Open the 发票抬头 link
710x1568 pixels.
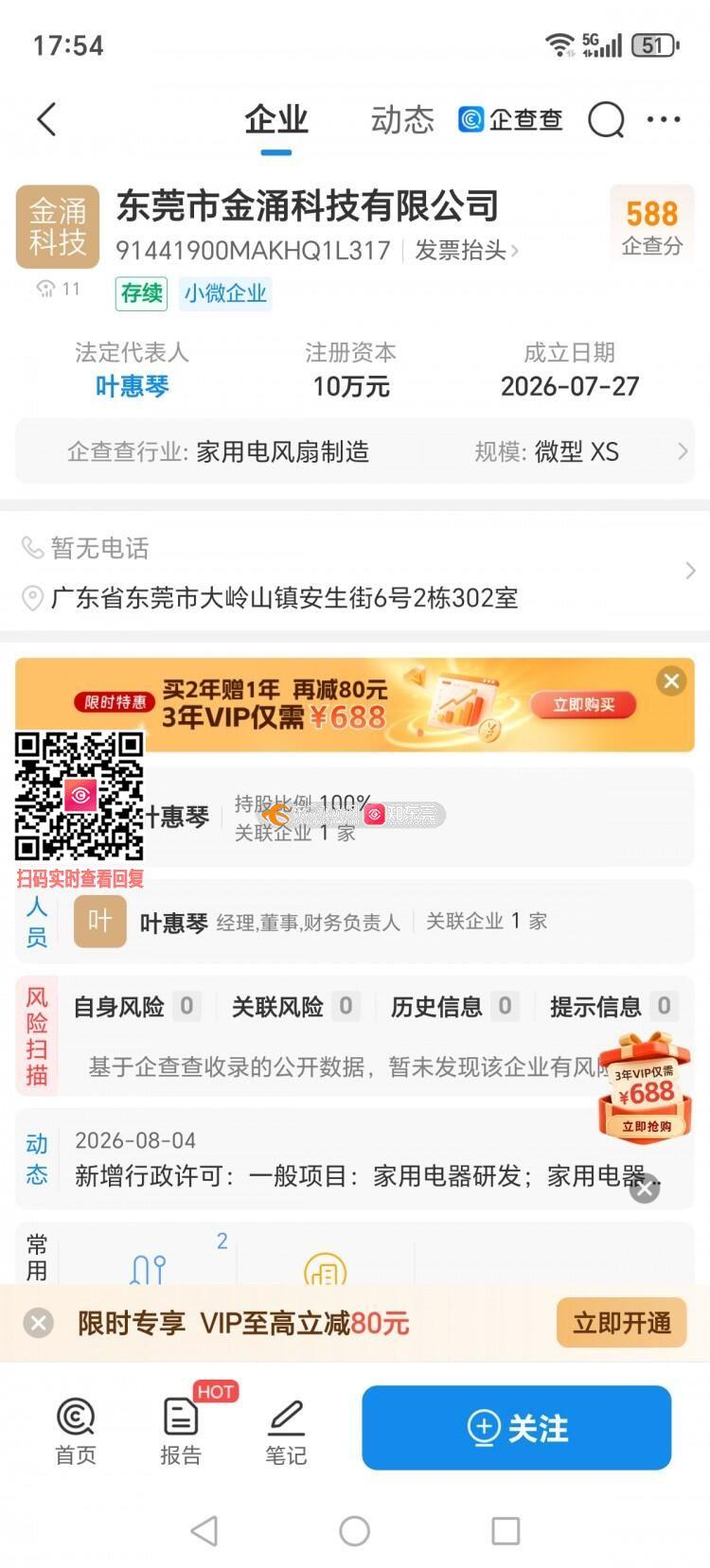pos(466,250)
